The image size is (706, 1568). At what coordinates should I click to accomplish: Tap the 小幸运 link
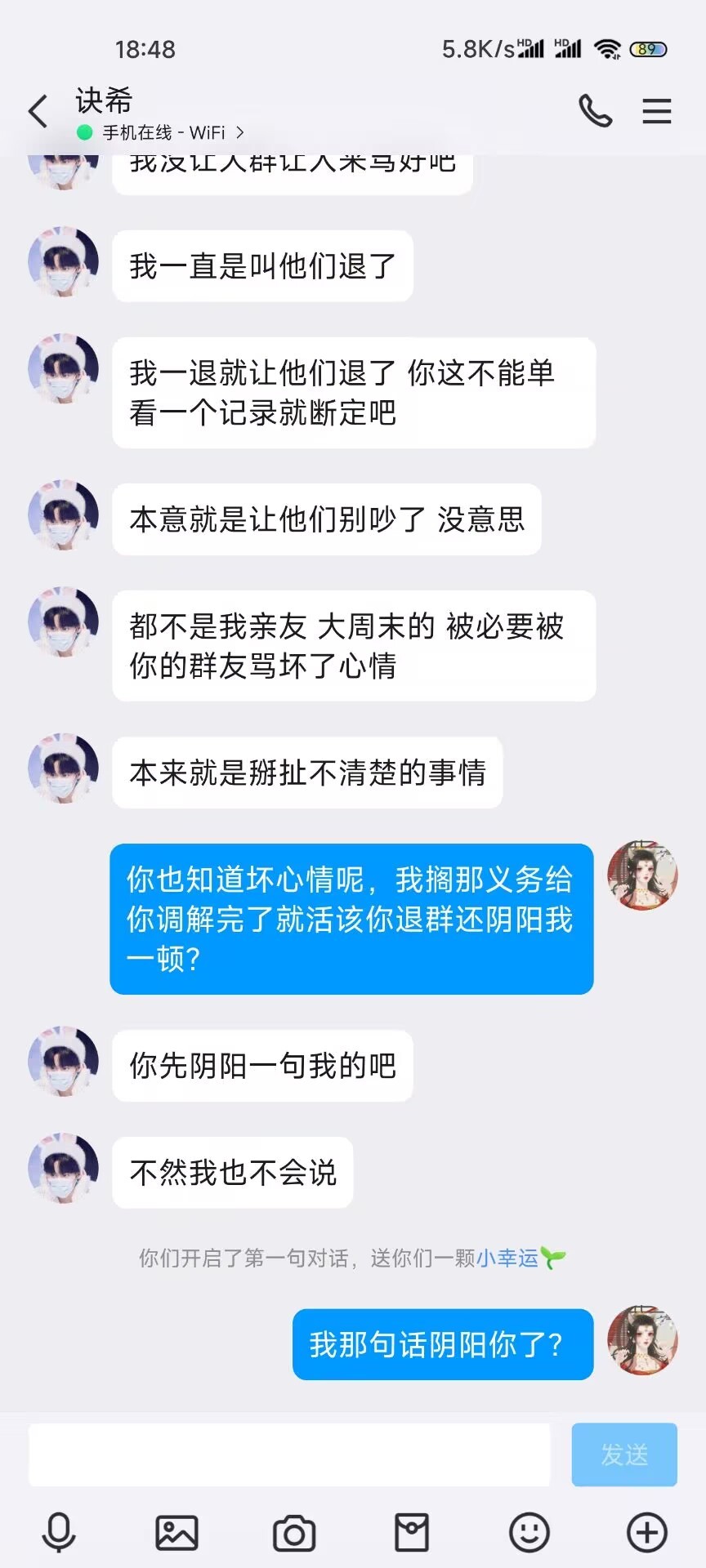pyautogui.click(x=507, y=1258)
